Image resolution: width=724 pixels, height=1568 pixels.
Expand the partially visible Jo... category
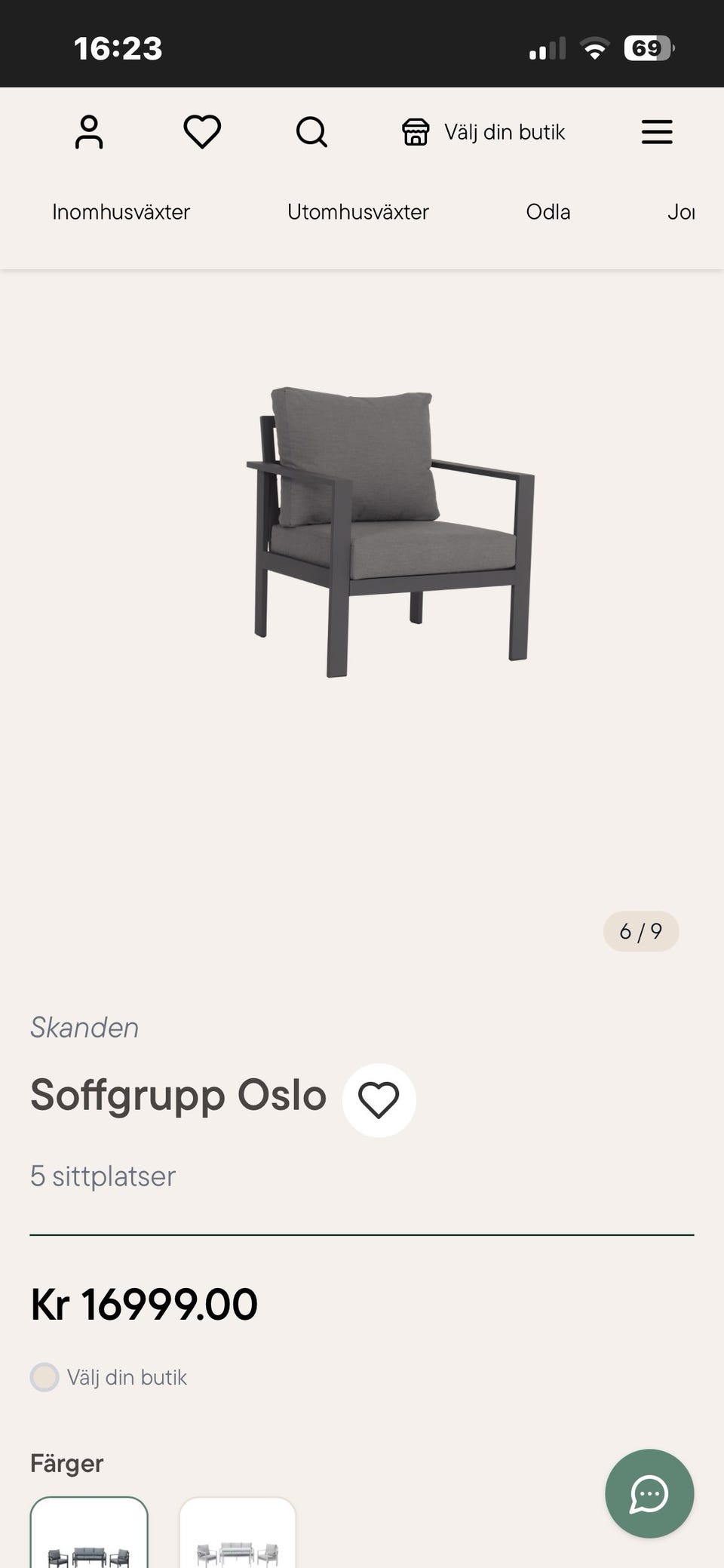point(681,212)
